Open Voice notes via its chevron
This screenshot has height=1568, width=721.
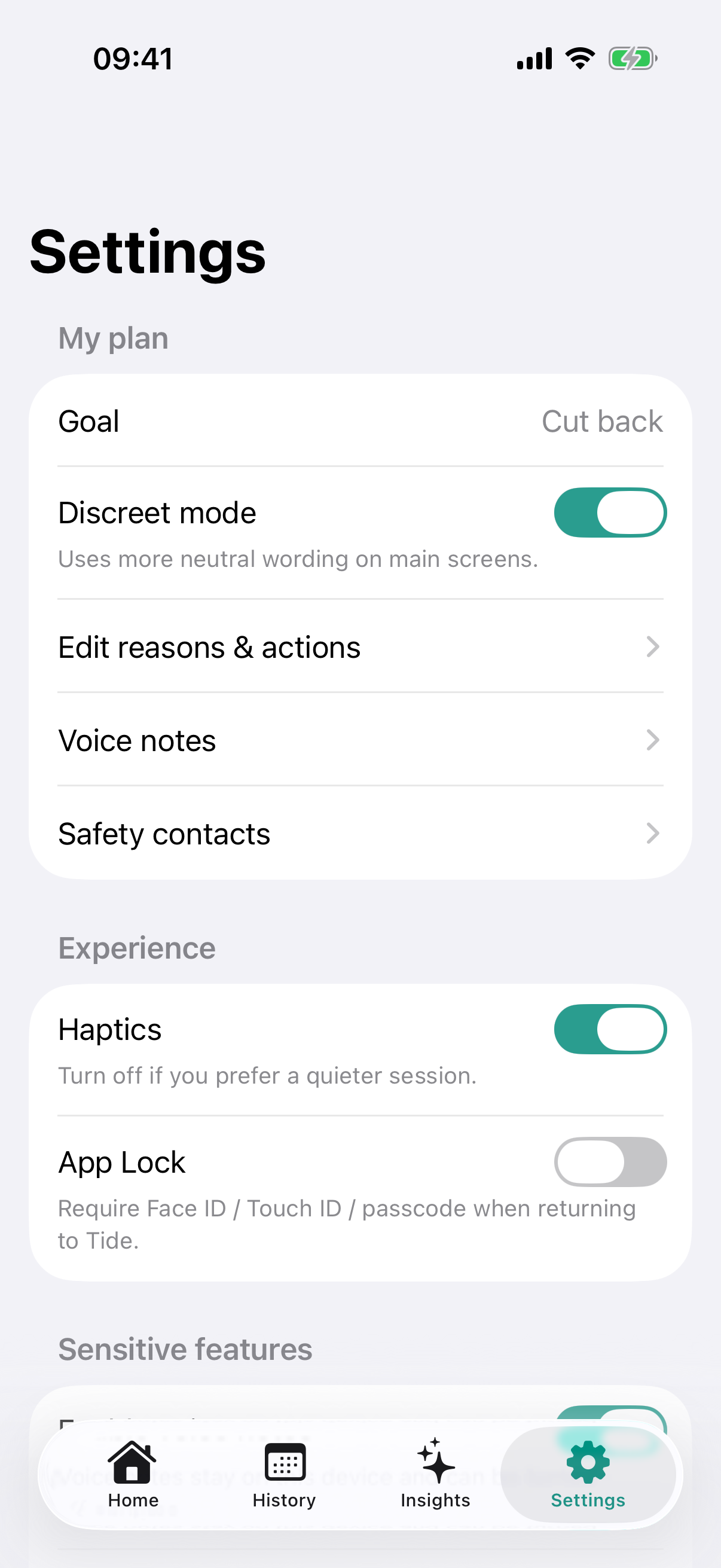tap(653, 740)
